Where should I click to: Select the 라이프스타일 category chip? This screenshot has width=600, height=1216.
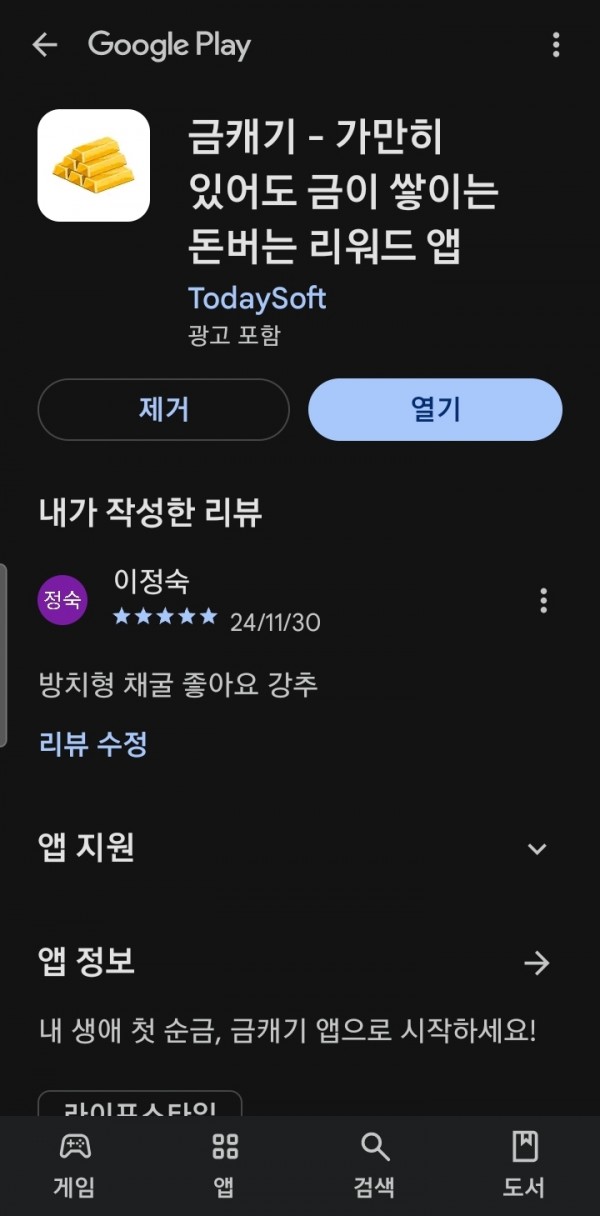coord(140,1104)
